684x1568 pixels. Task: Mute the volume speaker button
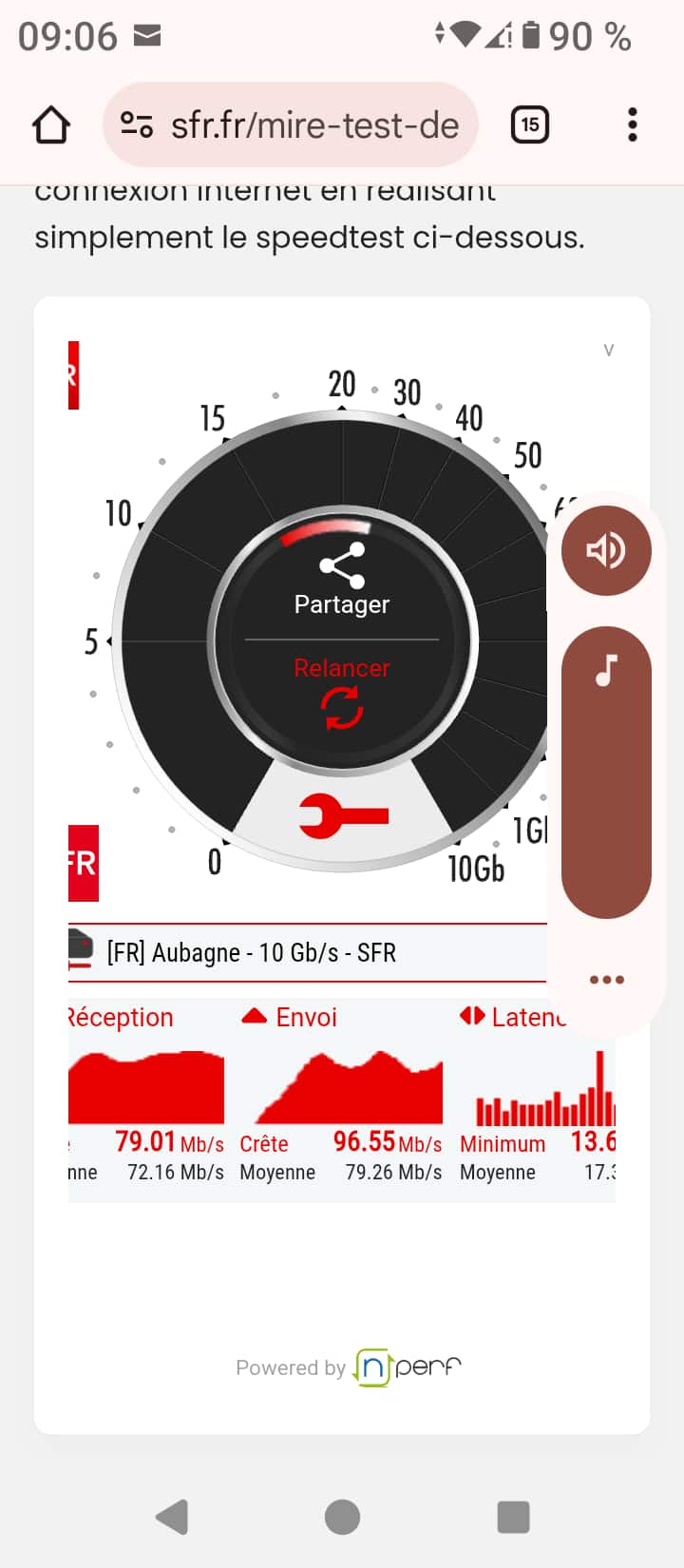[606, 550]
